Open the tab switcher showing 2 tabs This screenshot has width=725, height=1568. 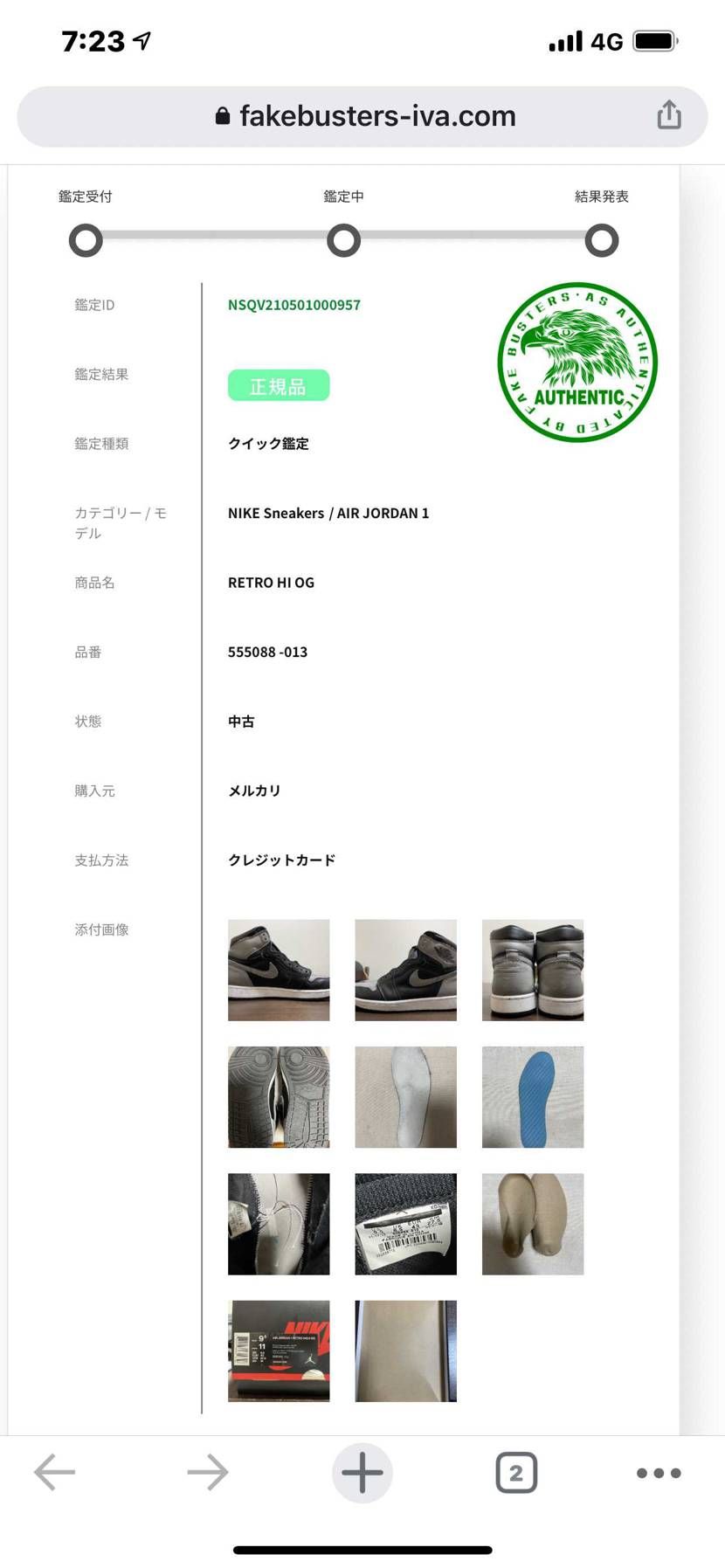(x=516, y=1472)
